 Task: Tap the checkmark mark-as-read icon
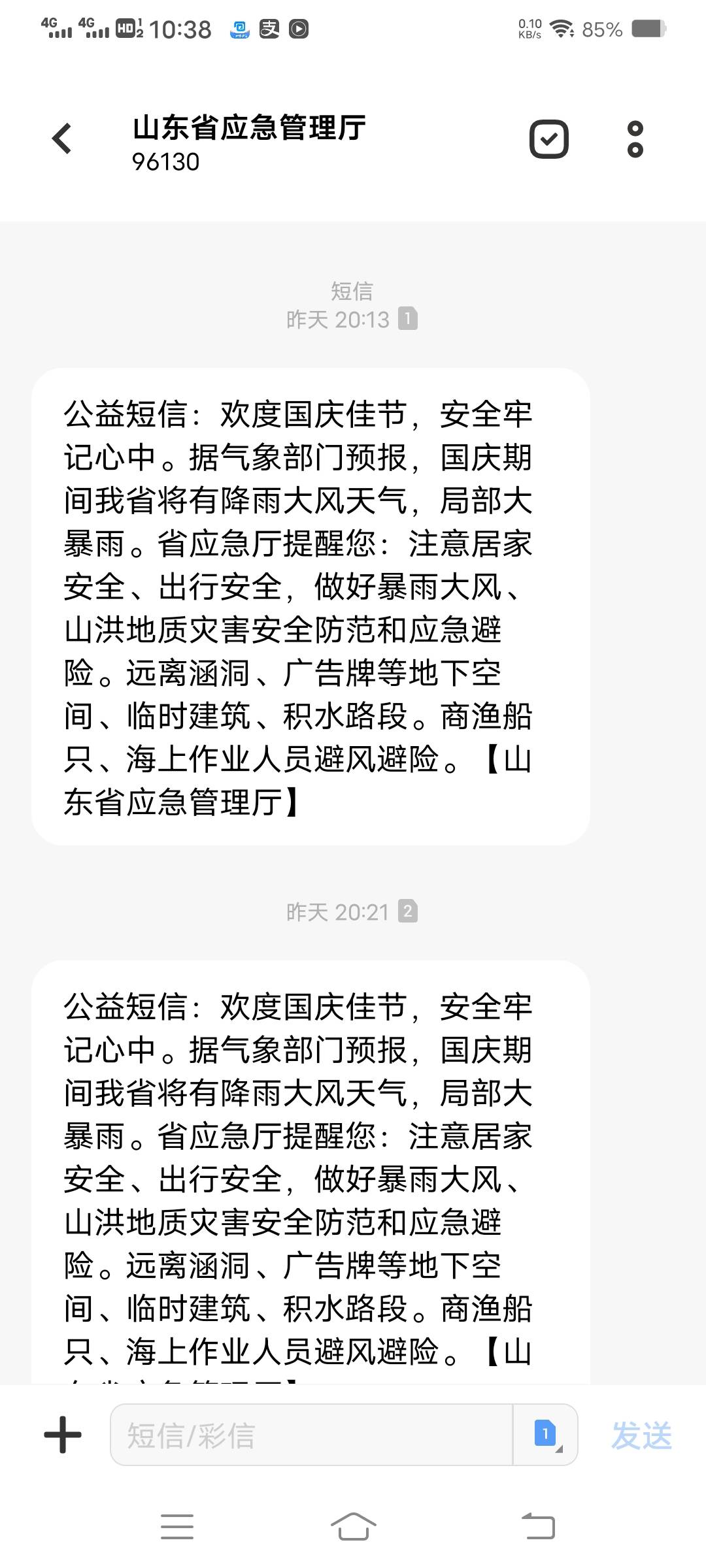(550, 139)
